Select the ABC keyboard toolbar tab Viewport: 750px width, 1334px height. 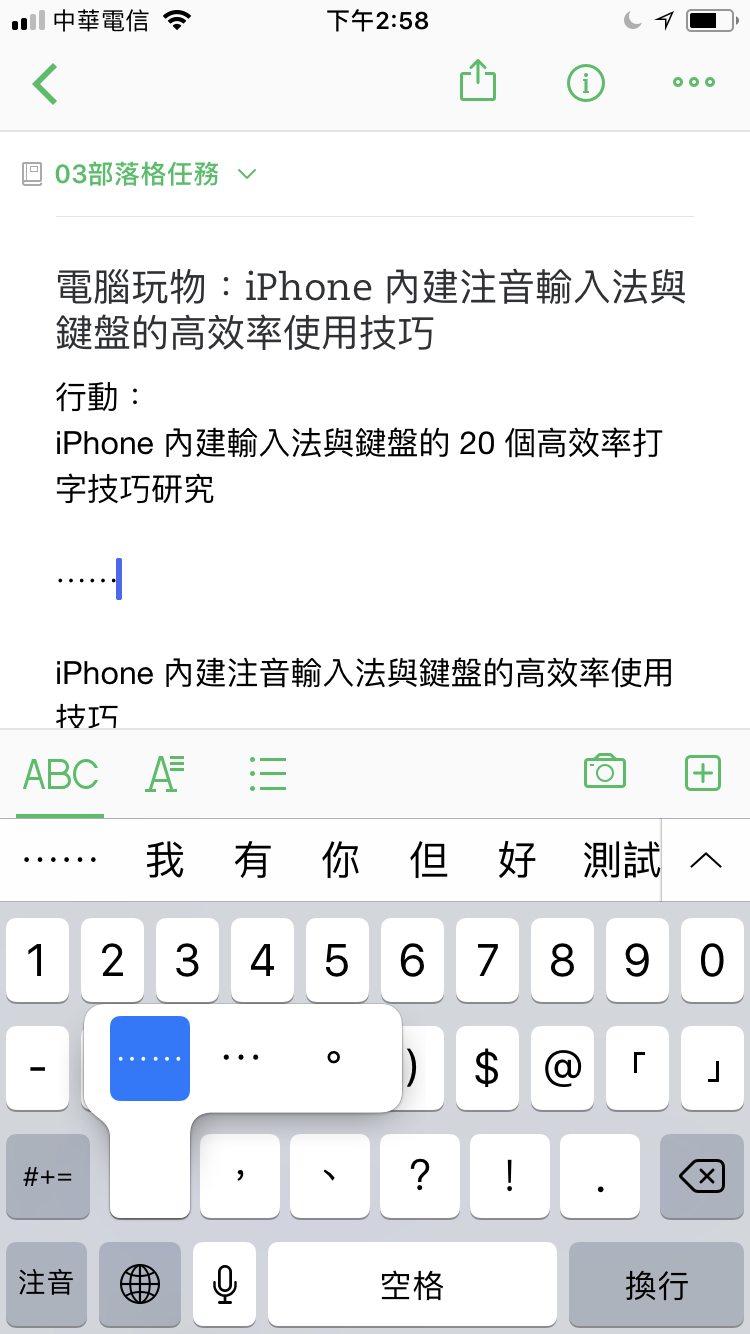click(x=61, y=775)
